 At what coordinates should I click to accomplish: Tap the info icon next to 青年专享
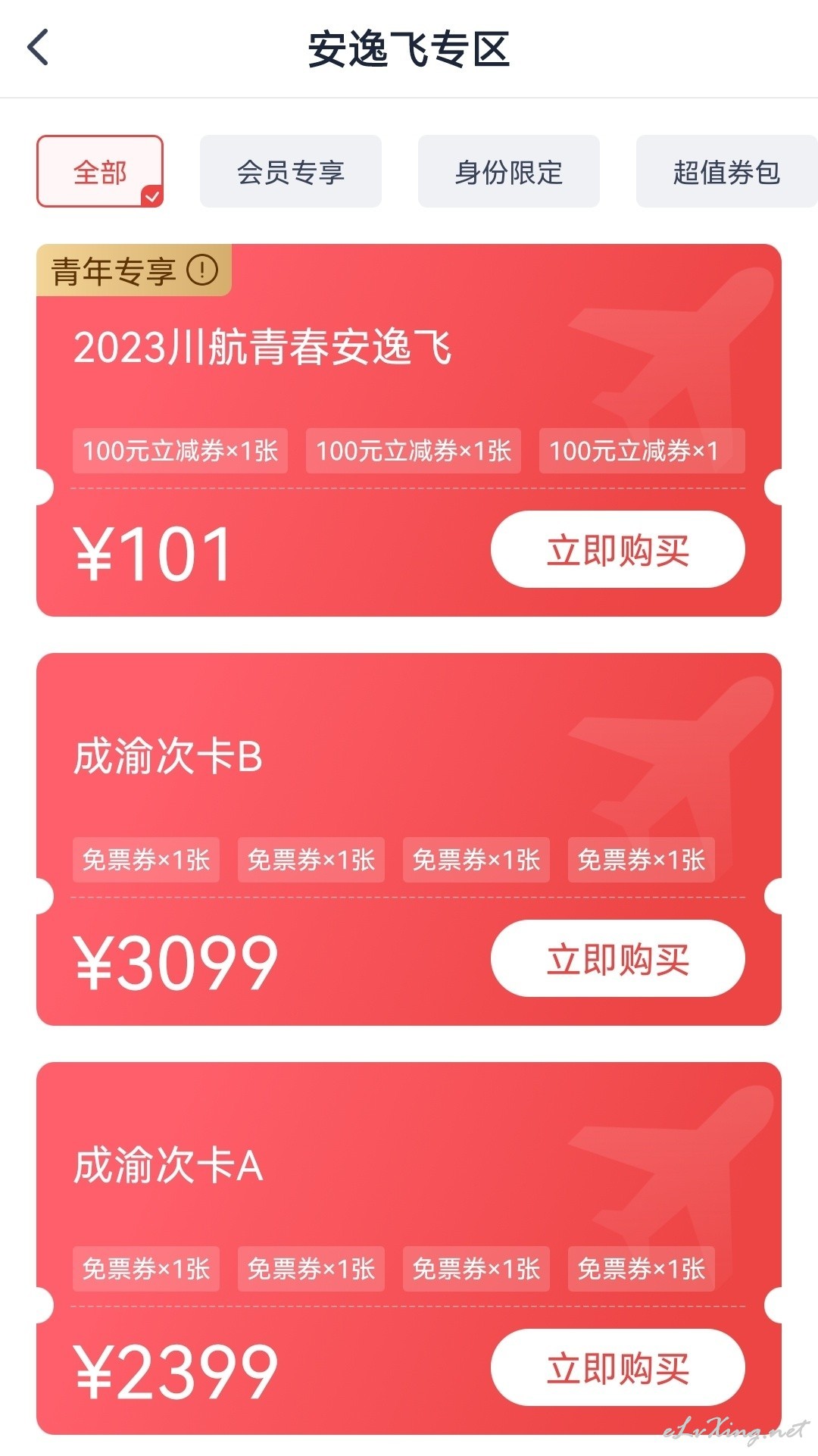pos(202,270)
